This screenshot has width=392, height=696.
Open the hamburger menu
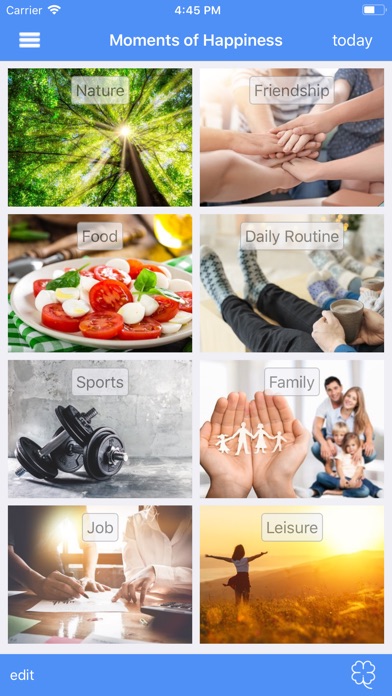29,40
